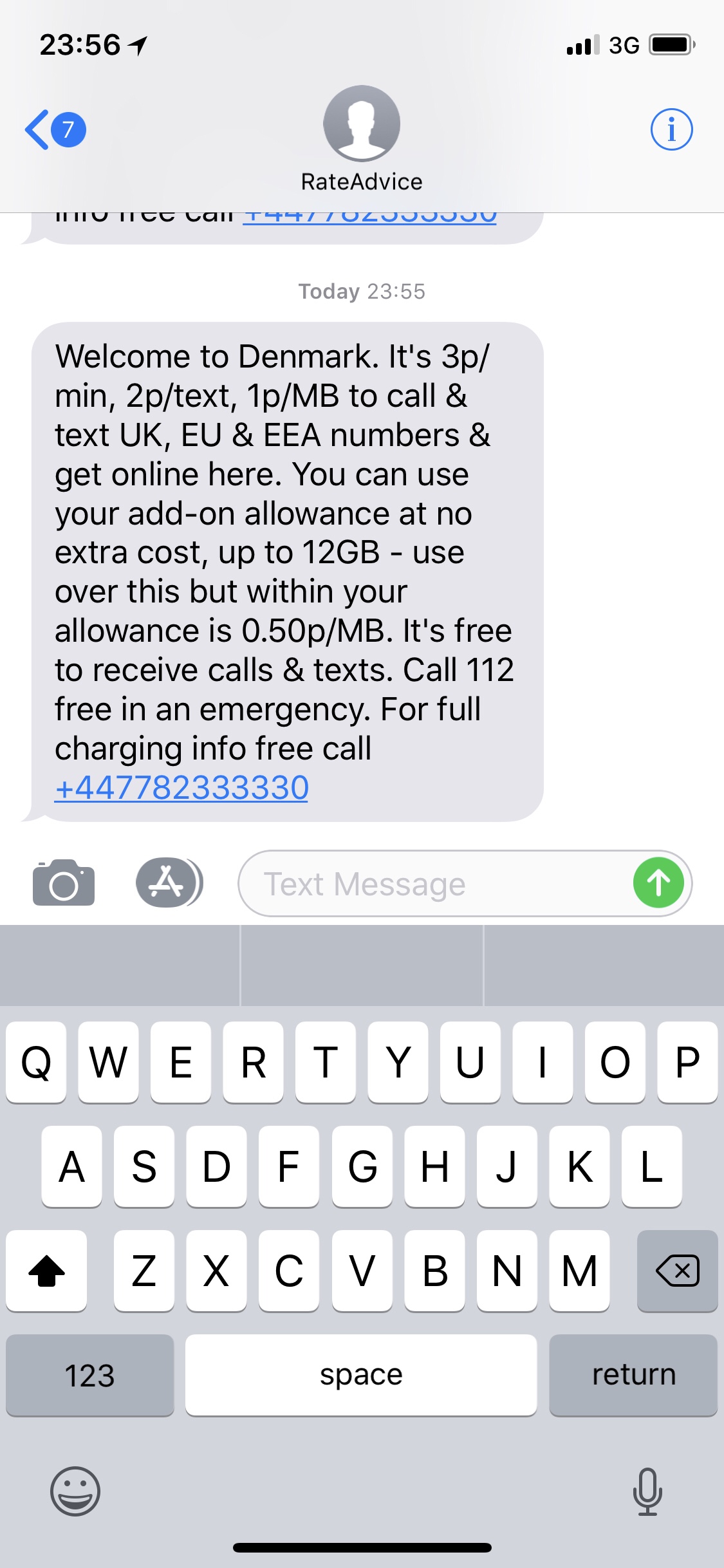Start dictation with the microphone

click(x=647, y=1491)
